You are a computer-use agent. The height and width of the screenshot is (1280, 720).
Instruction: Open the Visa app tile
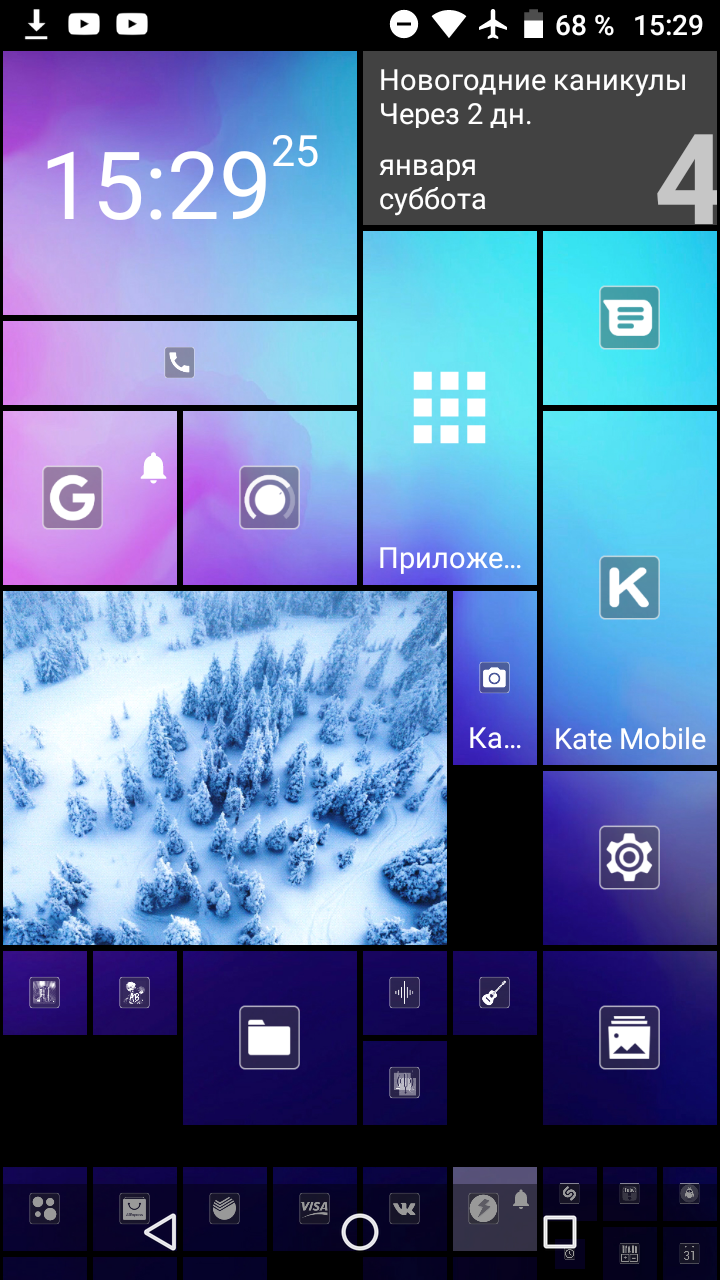pos(315,1209)
